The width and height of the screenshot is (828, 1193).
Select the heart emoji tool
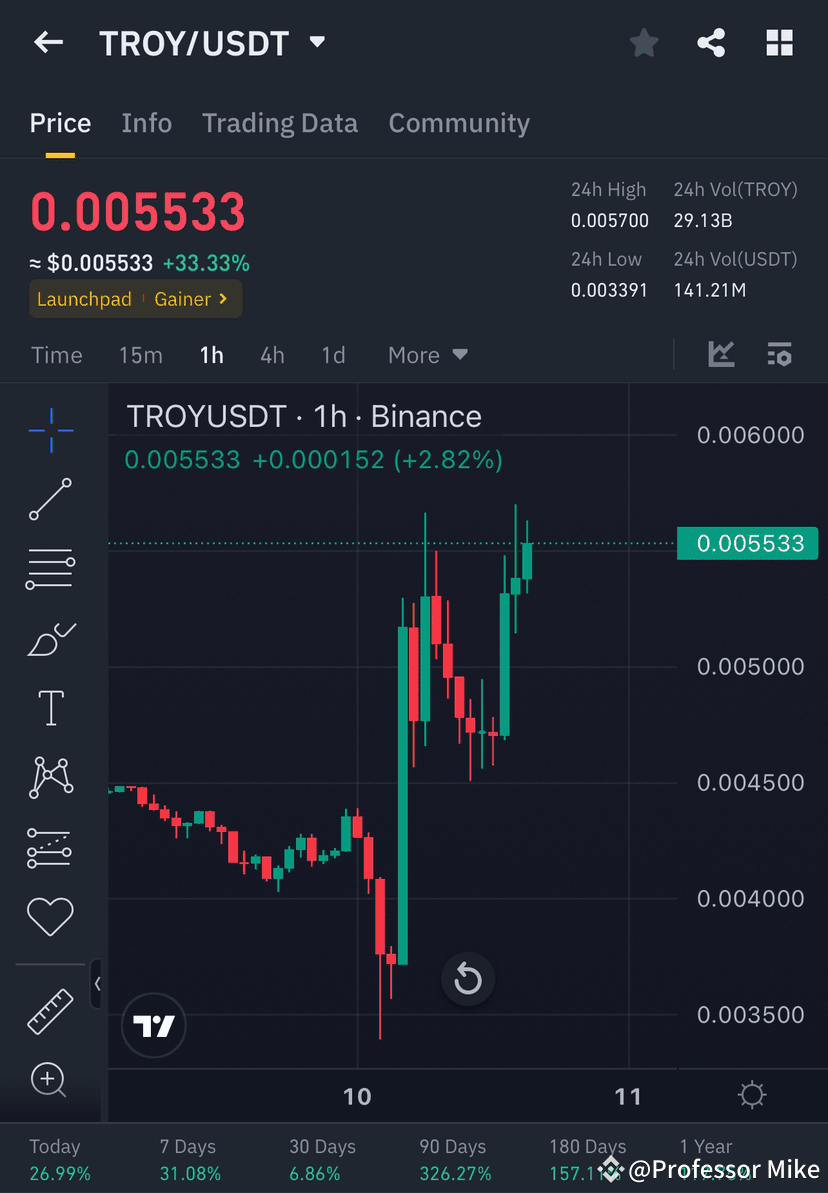(50, 916)
